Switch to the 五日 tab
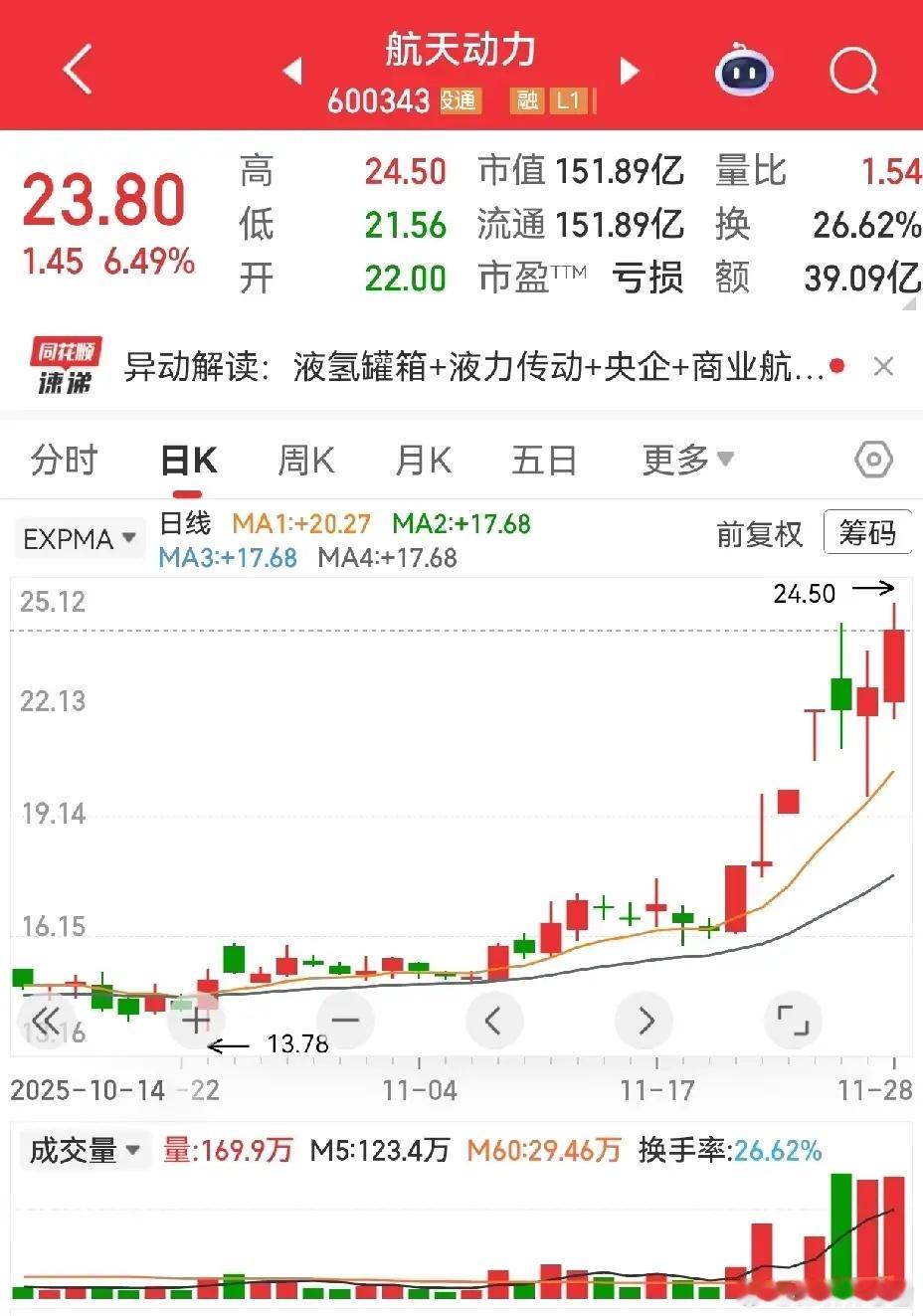923x1316 pixels. tap(544, 461)
